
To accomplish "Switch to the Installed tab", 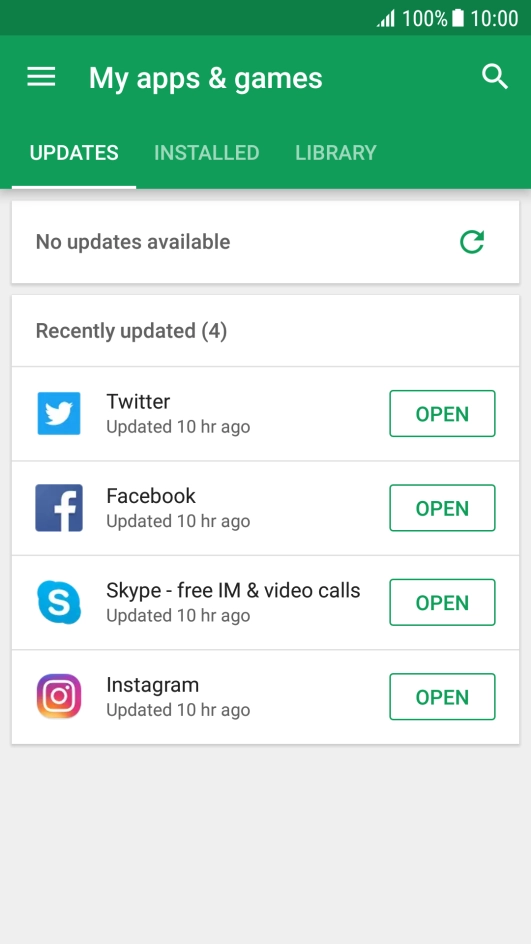I will tap(206, 152).
